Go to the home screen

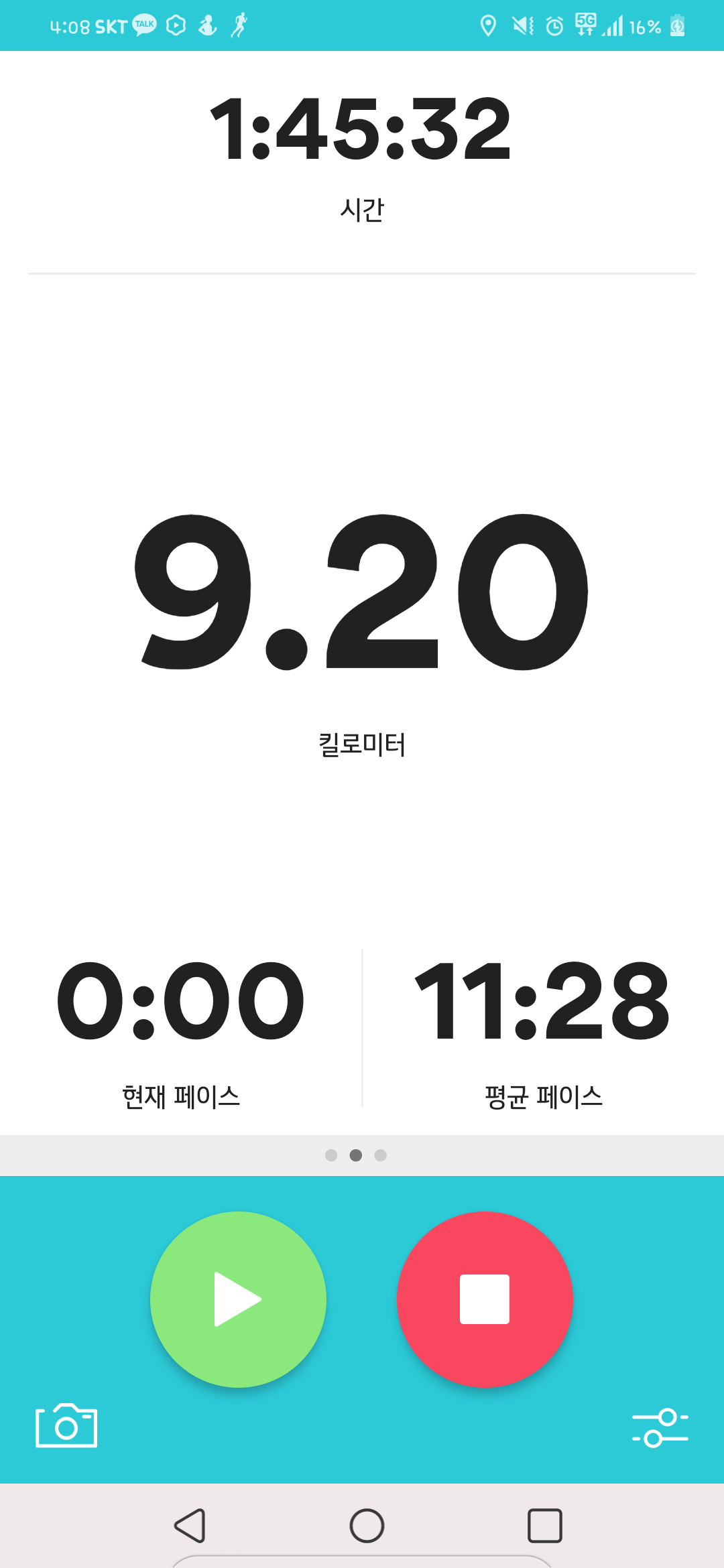point(367,1526)
